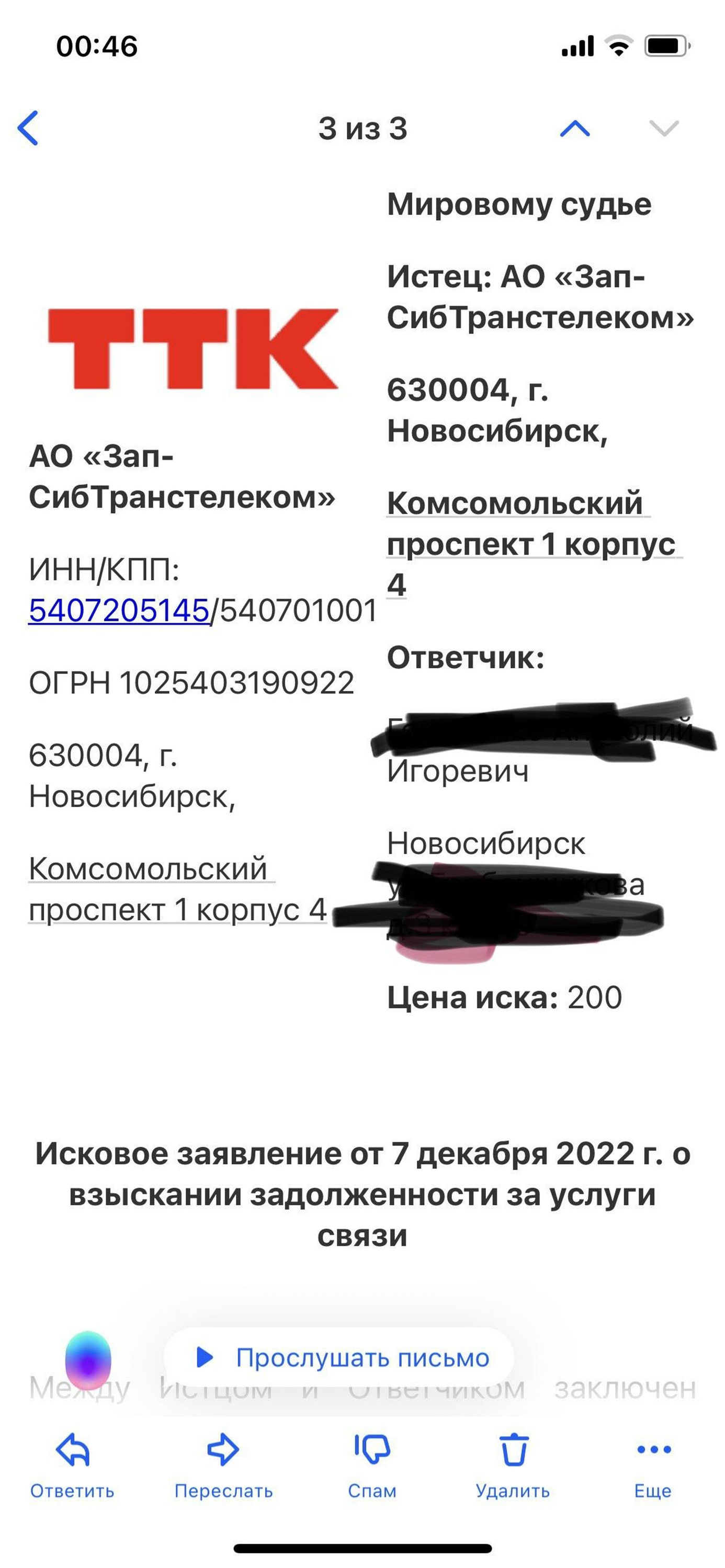This screenshot has width=725, height=1568.
Task: Play Прослушать письмо audio reading
Action: (341, 1357)
